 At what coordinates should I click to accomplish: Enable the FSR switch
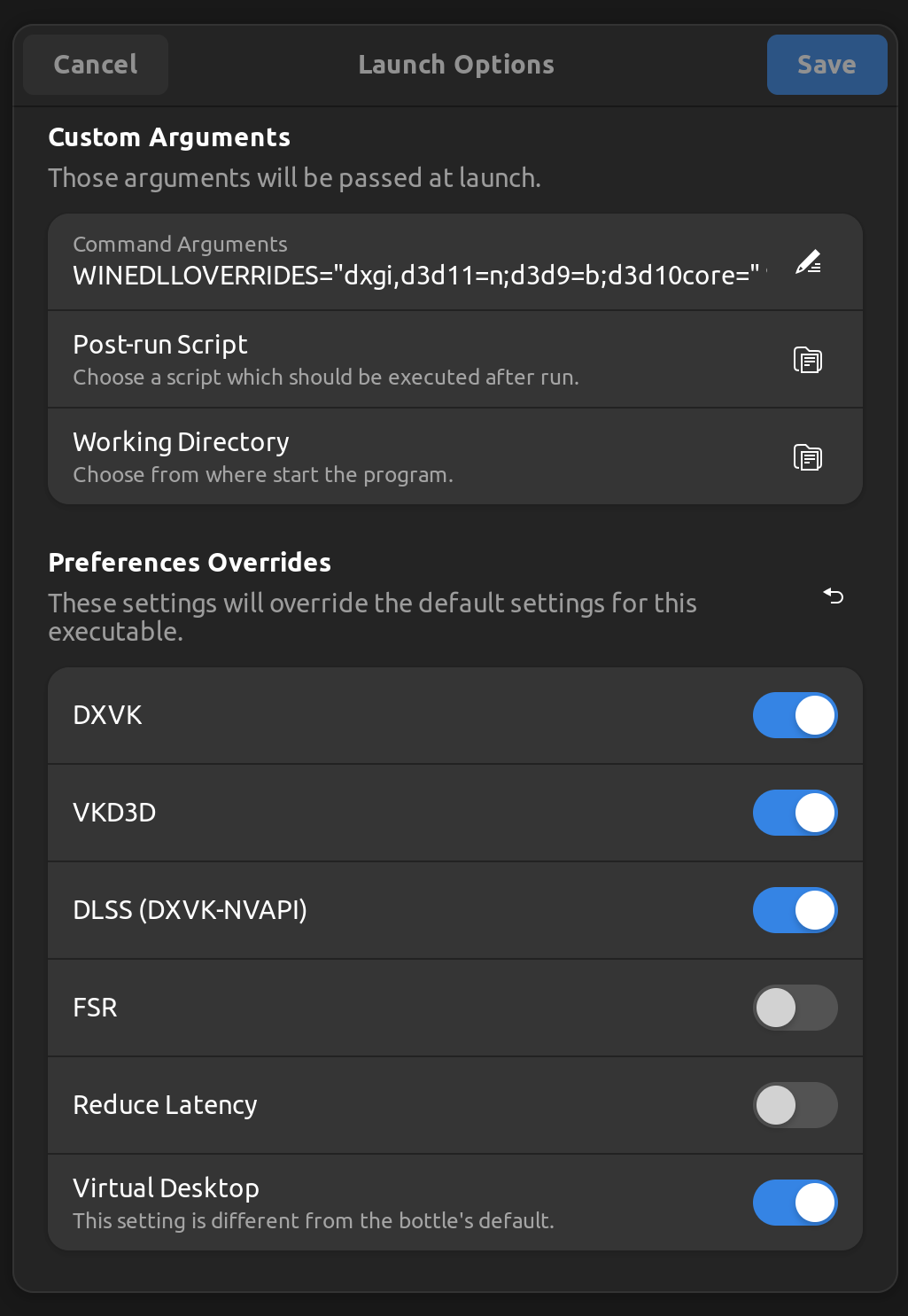[x=795, y=1008]
